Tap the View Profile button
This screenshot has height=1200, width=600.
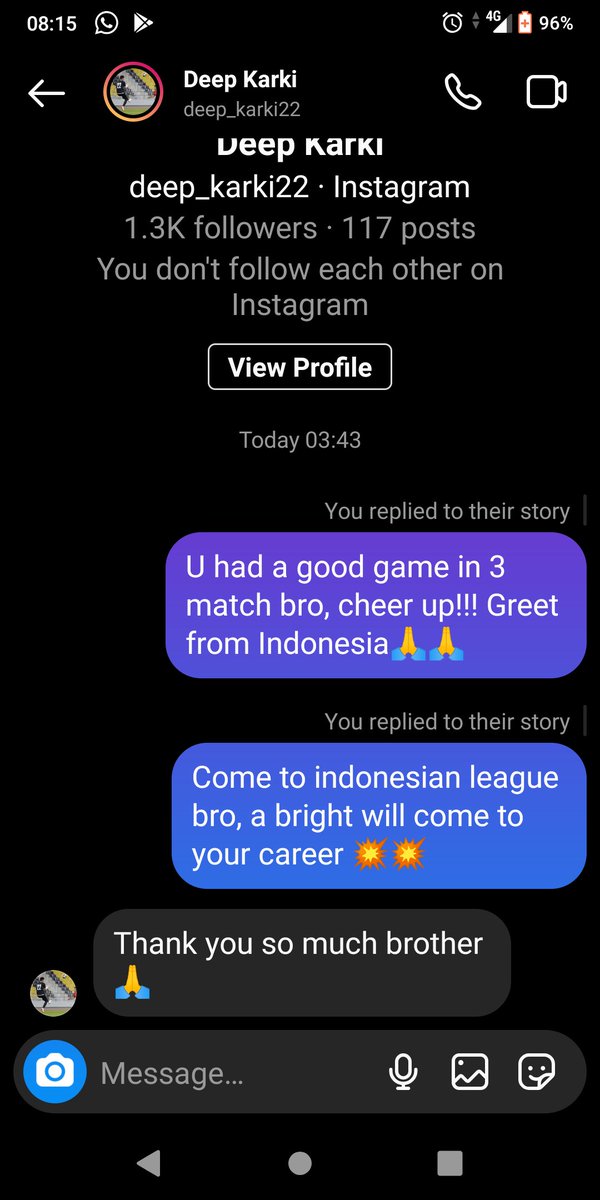(x=300, y=367)
